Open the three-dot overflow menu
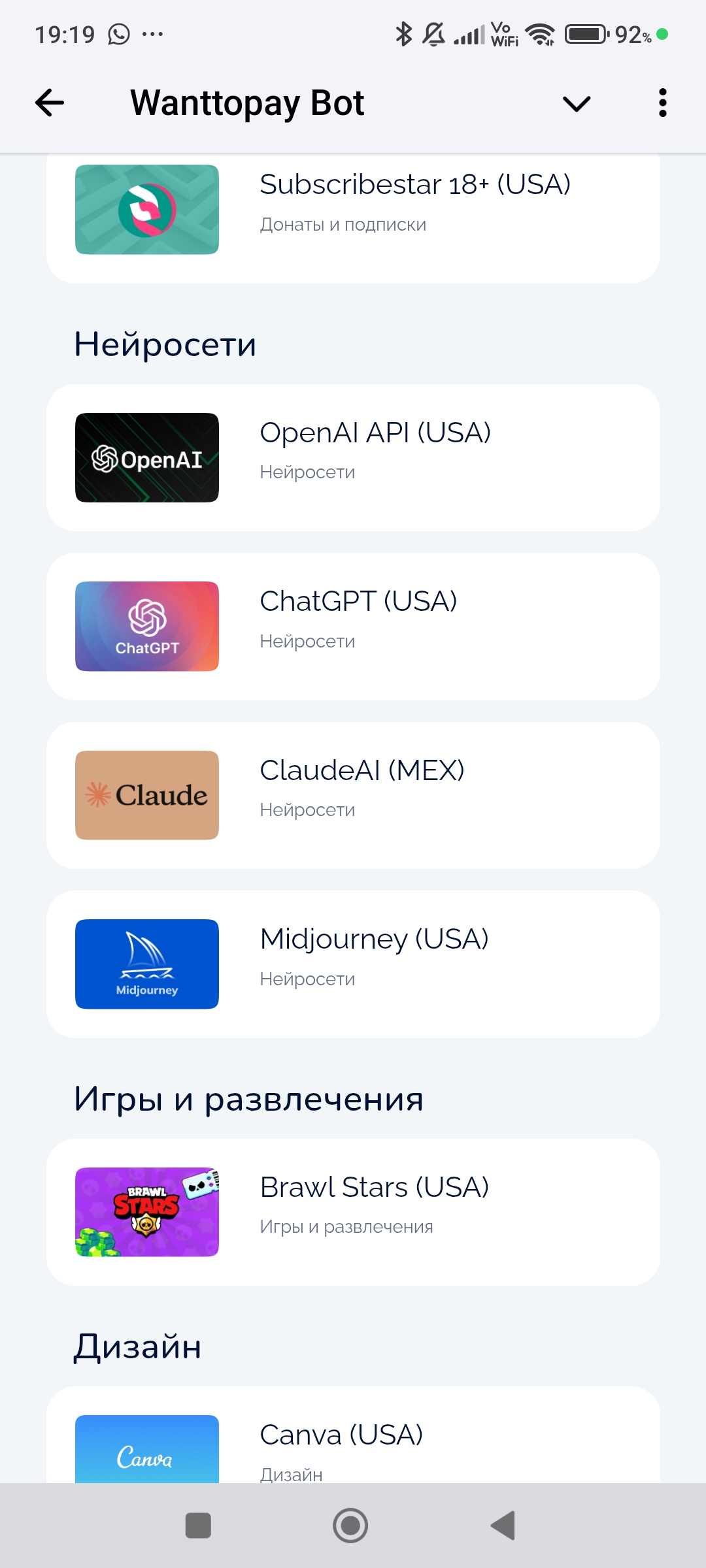 coord(662,103)
